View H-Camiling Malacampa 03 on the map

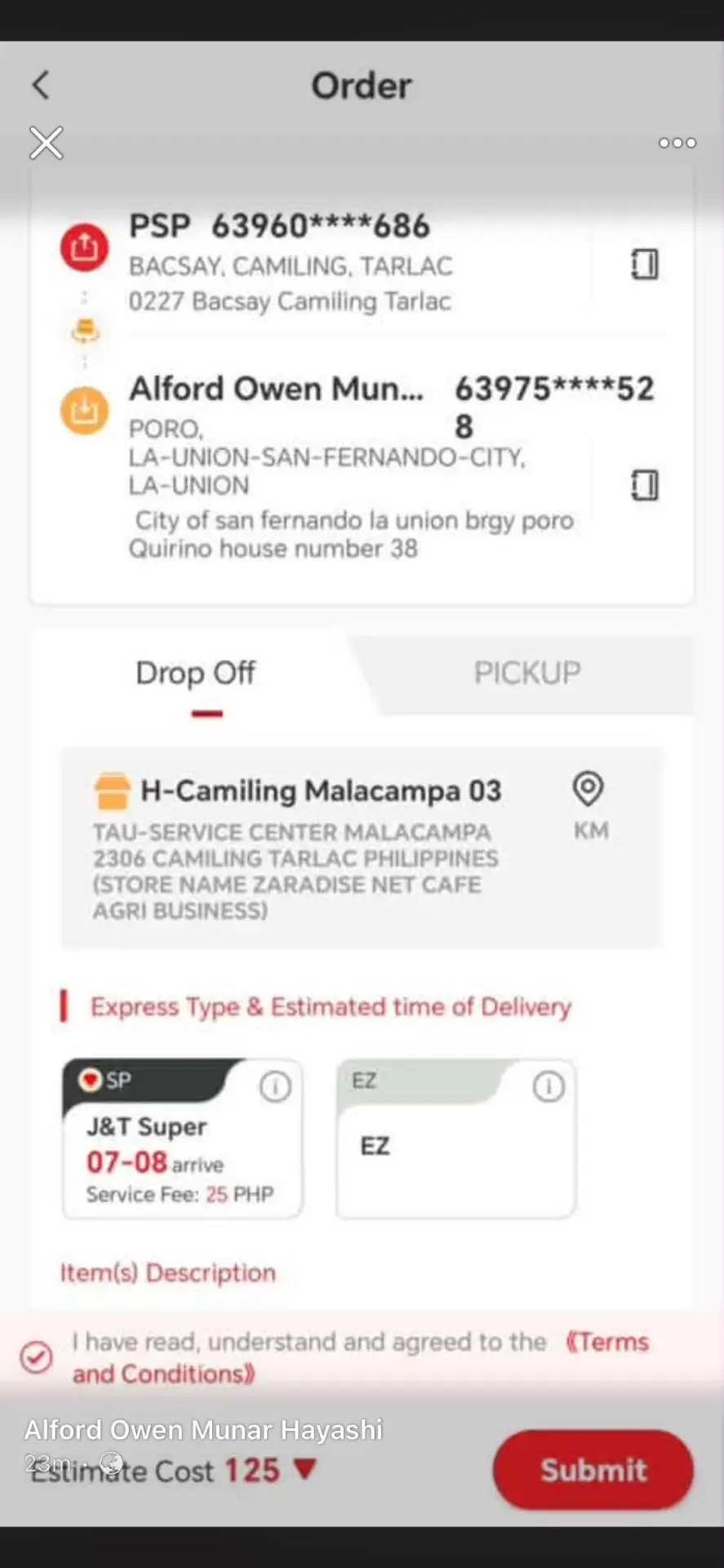pyautogui.click(x=589, y=805)
